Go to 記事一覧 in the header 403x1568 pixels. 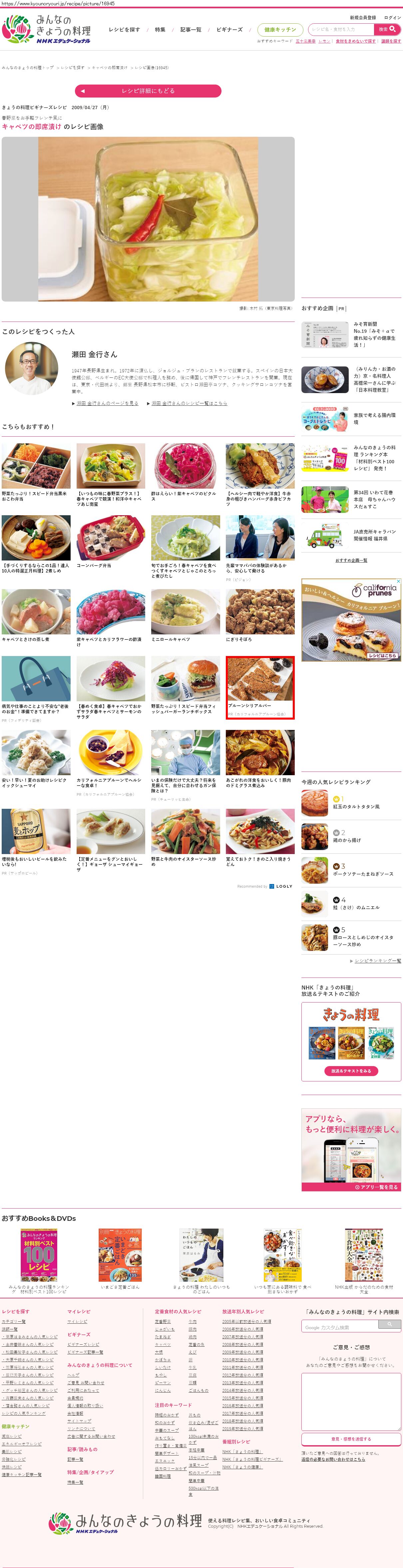click(x=191, y=30)
